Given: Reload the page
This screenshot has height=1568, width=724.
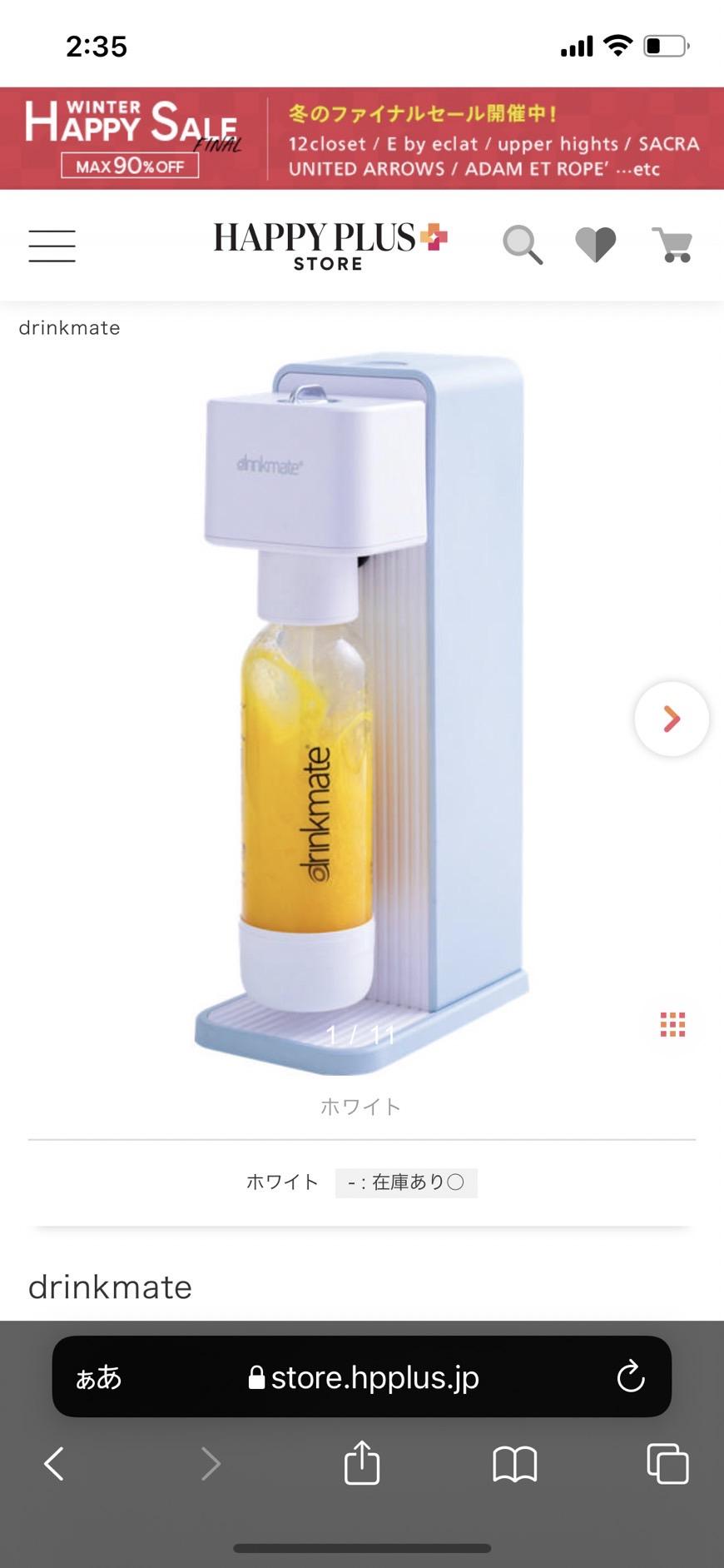Looking at the screenshot, I should 631,1377.
